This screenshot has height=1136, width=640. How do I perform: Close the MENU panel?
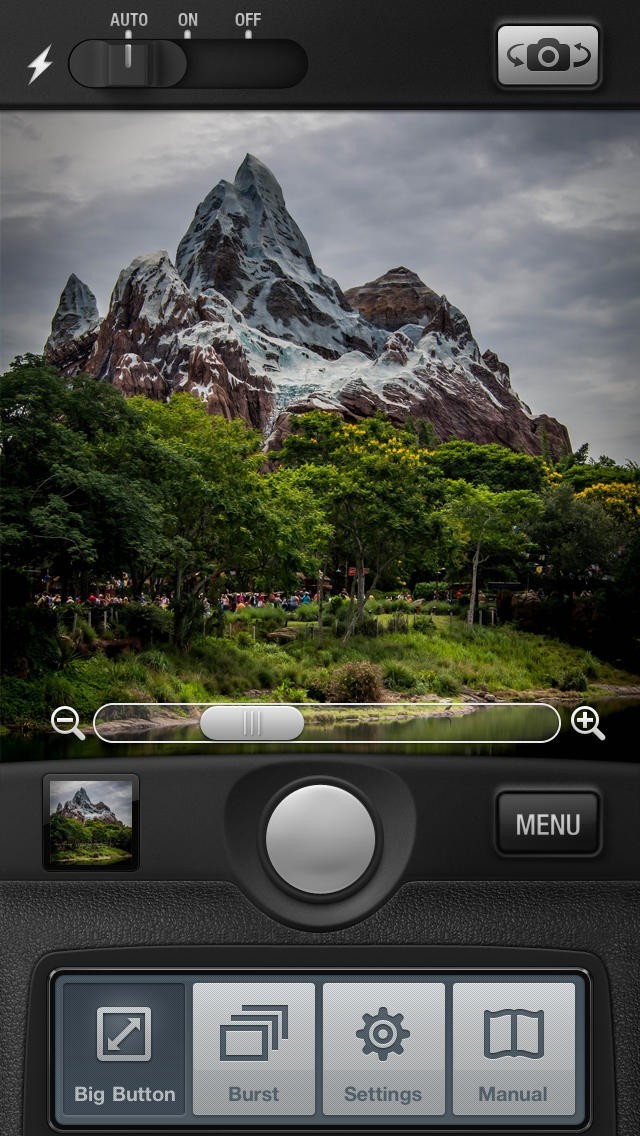pos(548,824)
